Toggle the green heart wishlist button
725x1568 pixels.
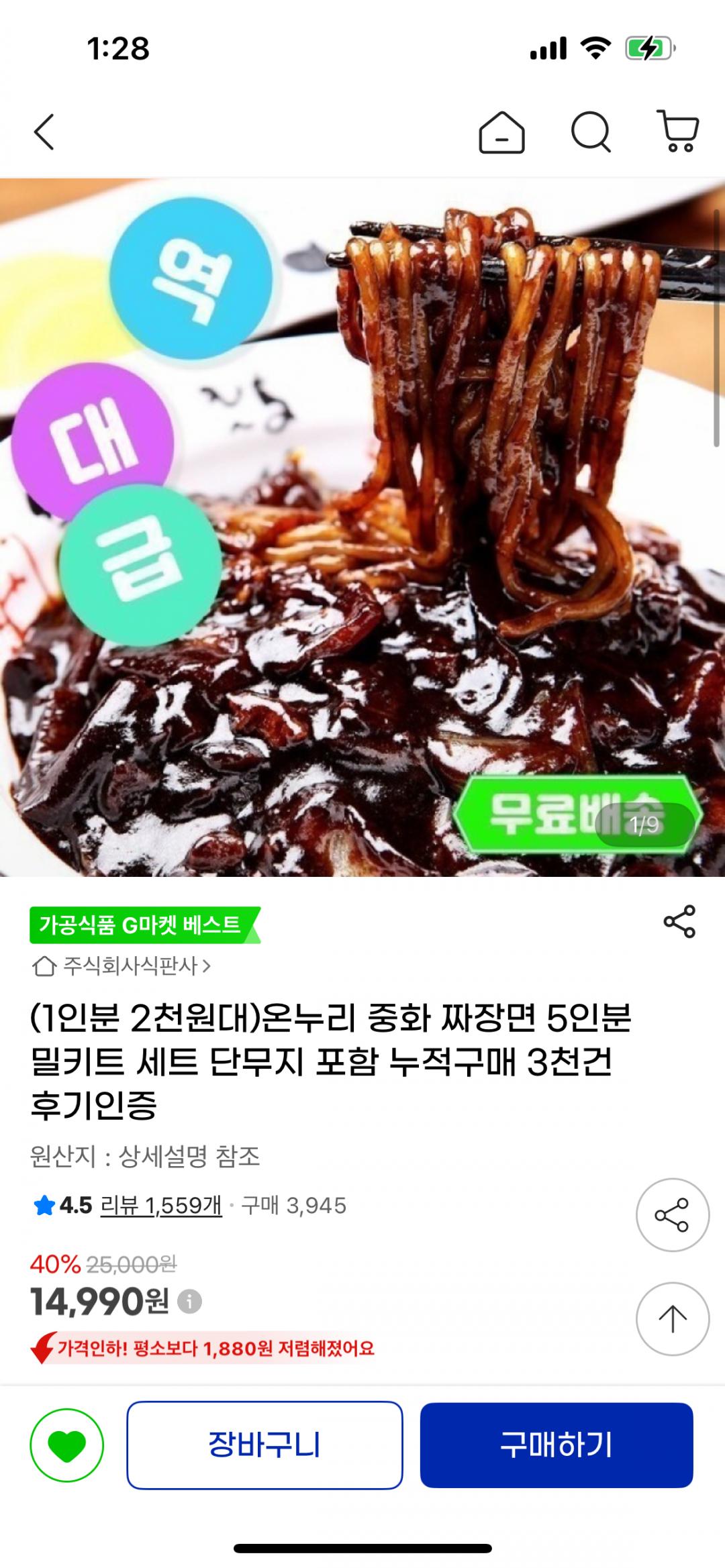coord(67,1445)
